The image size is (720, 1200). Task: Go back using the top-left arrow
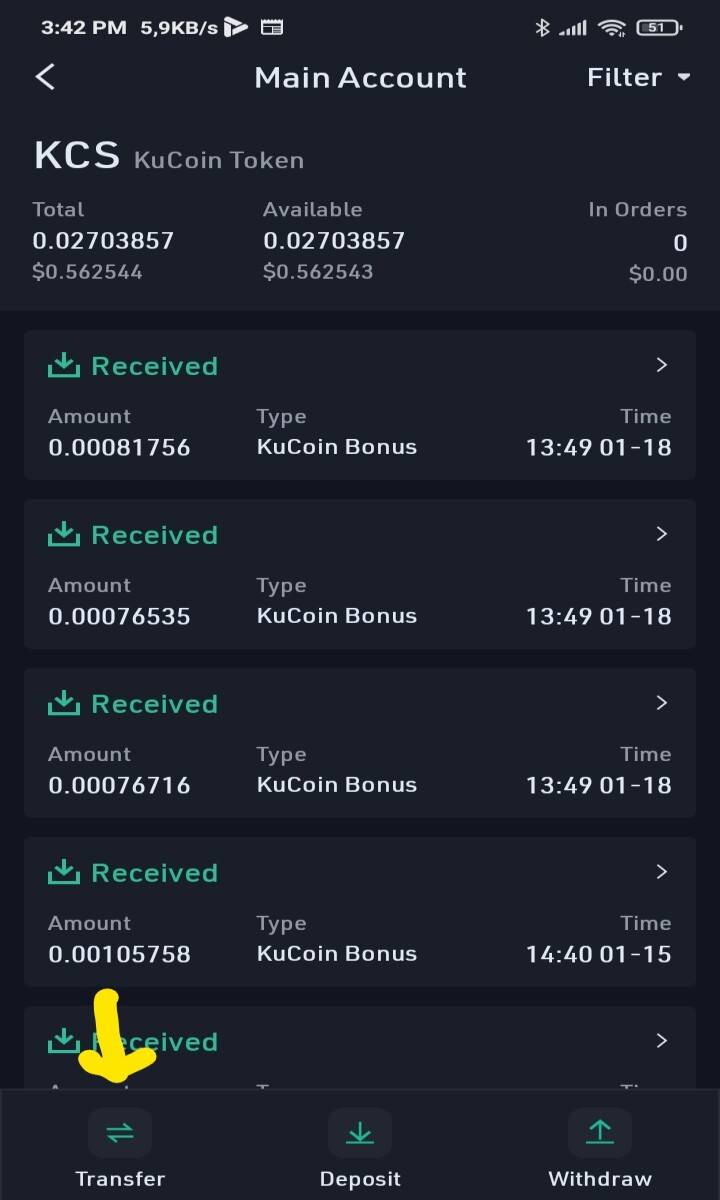click(45, 77)
